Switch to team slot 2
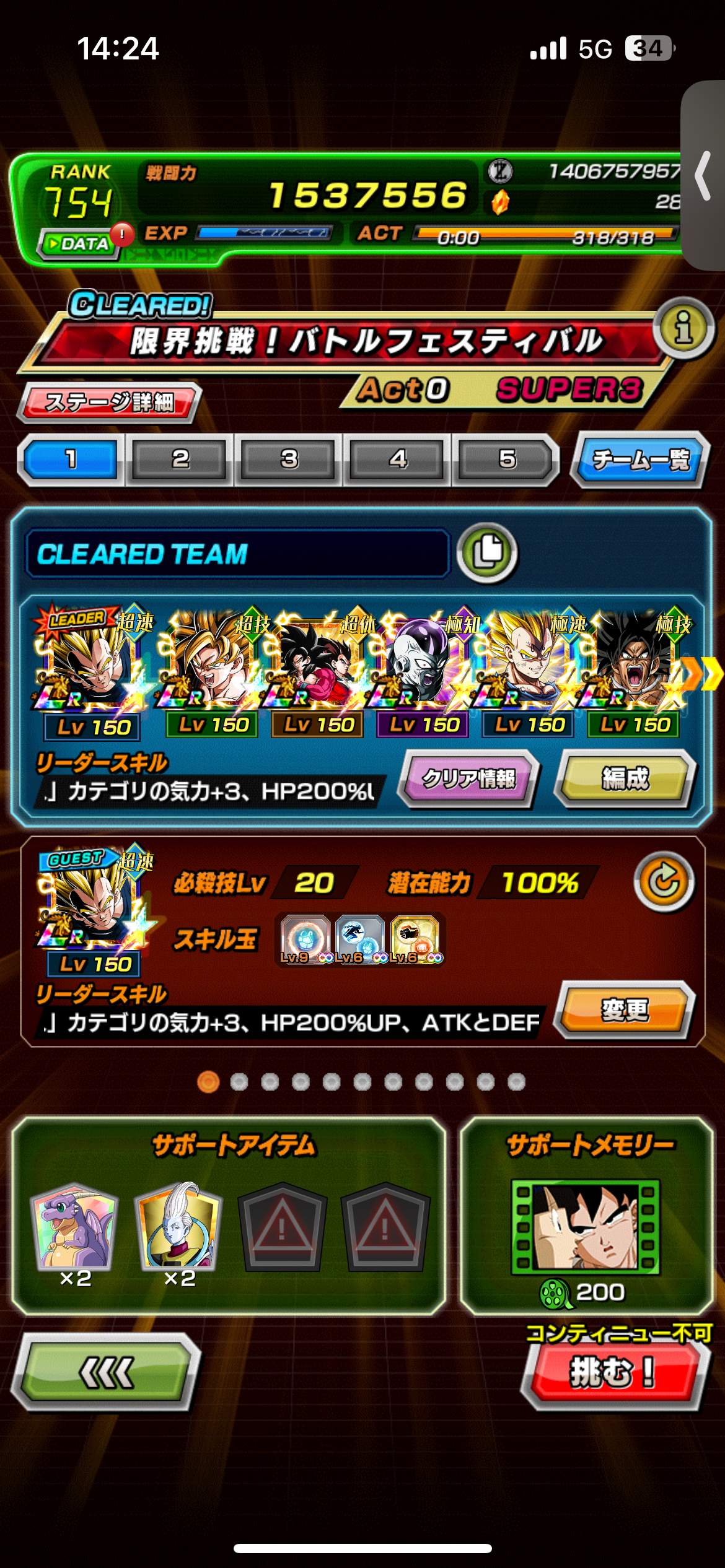Image resolution: width=725 pixels, height=1568 pixels. (x=180, y=460)
